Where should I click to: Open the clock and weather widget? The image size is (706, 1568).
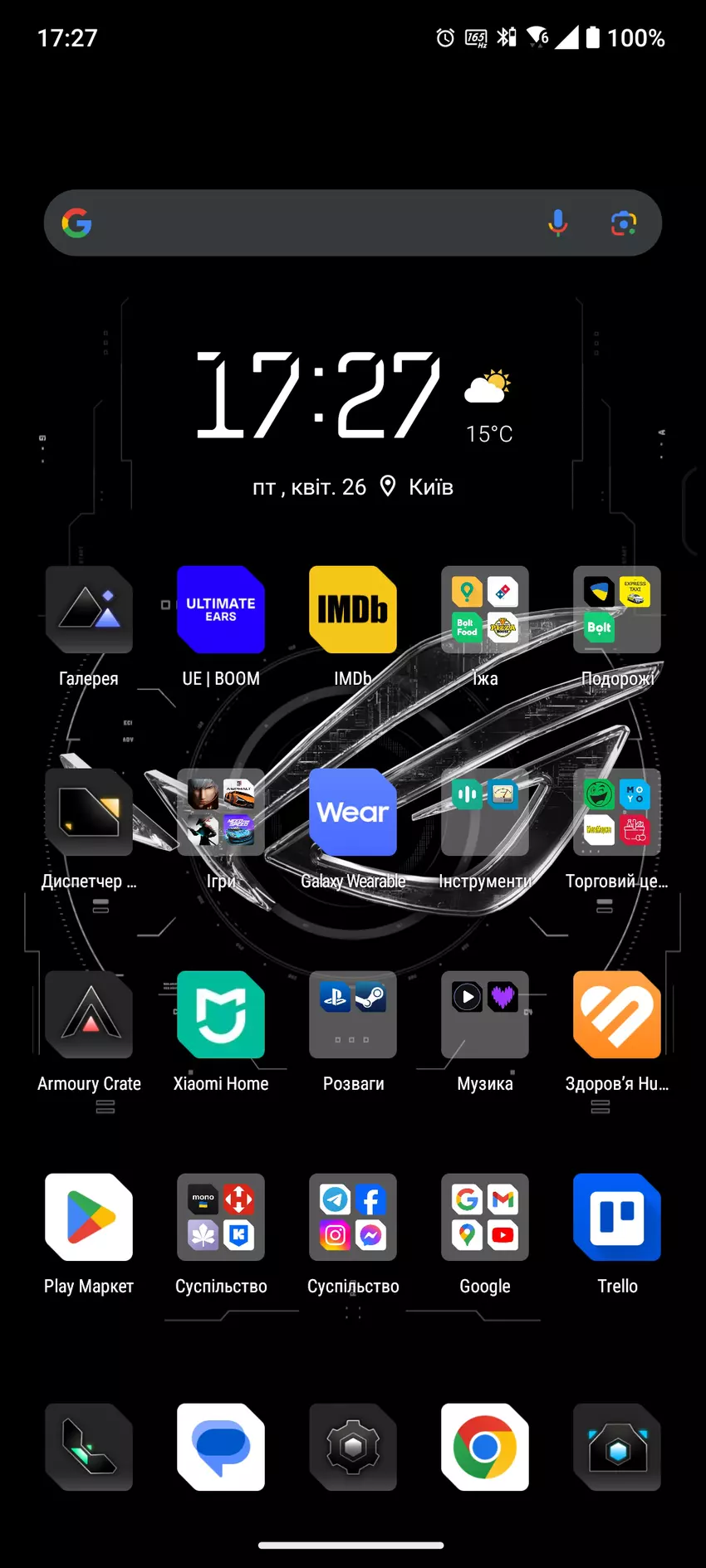click(320, 395)
